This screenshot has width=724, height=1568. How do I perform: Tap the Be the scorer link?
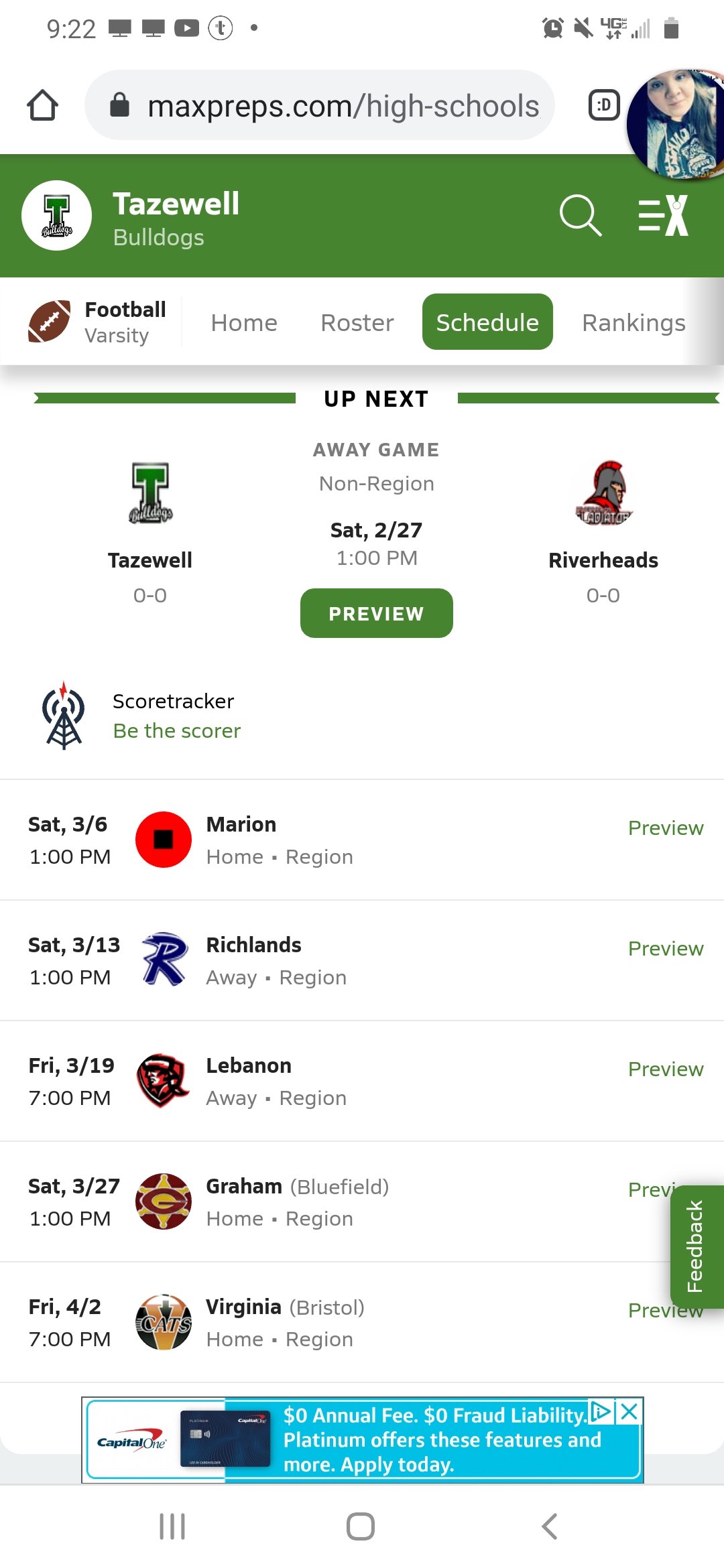(x=177, y=730)
